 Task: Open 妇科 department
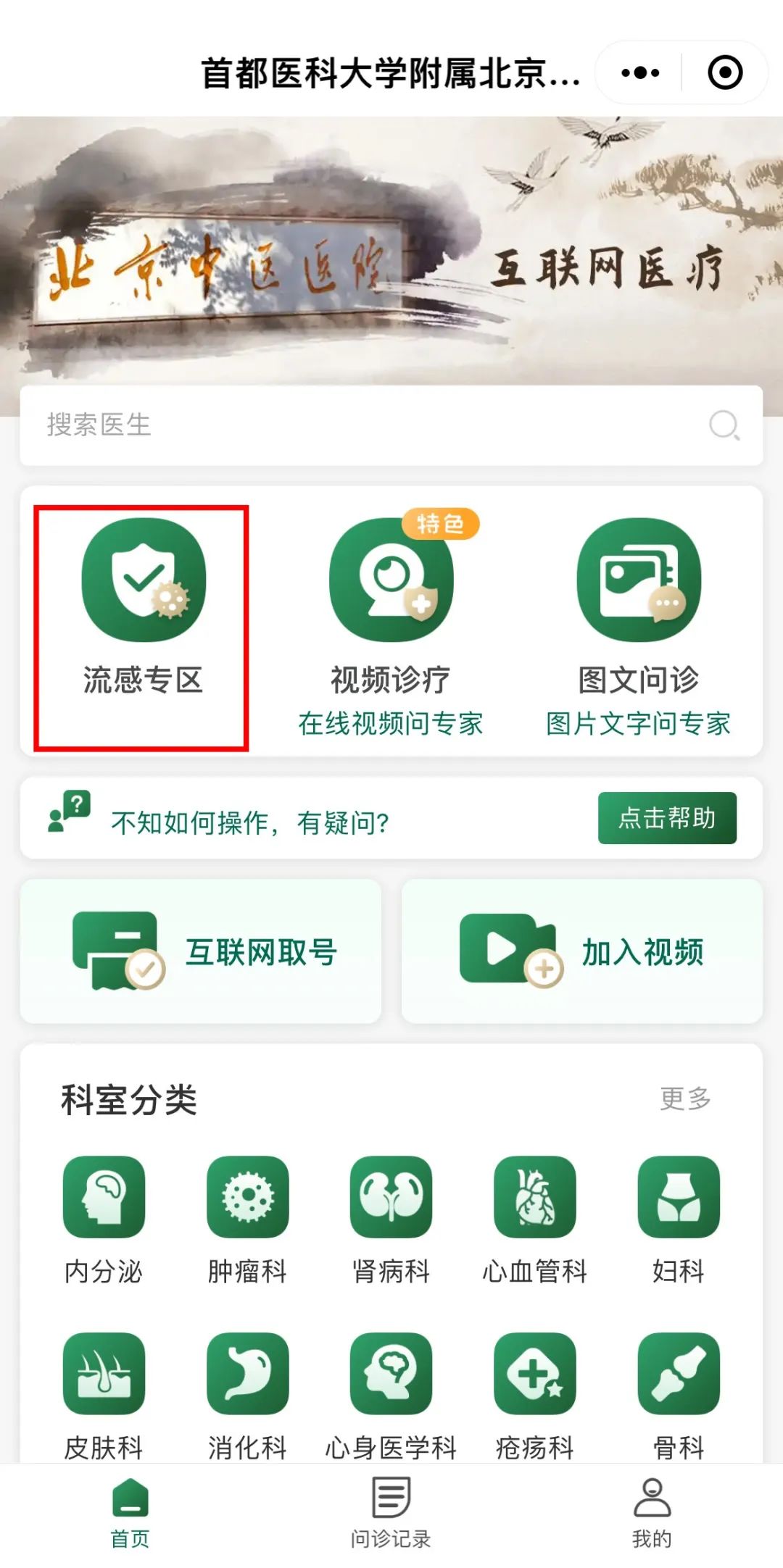678,1218
